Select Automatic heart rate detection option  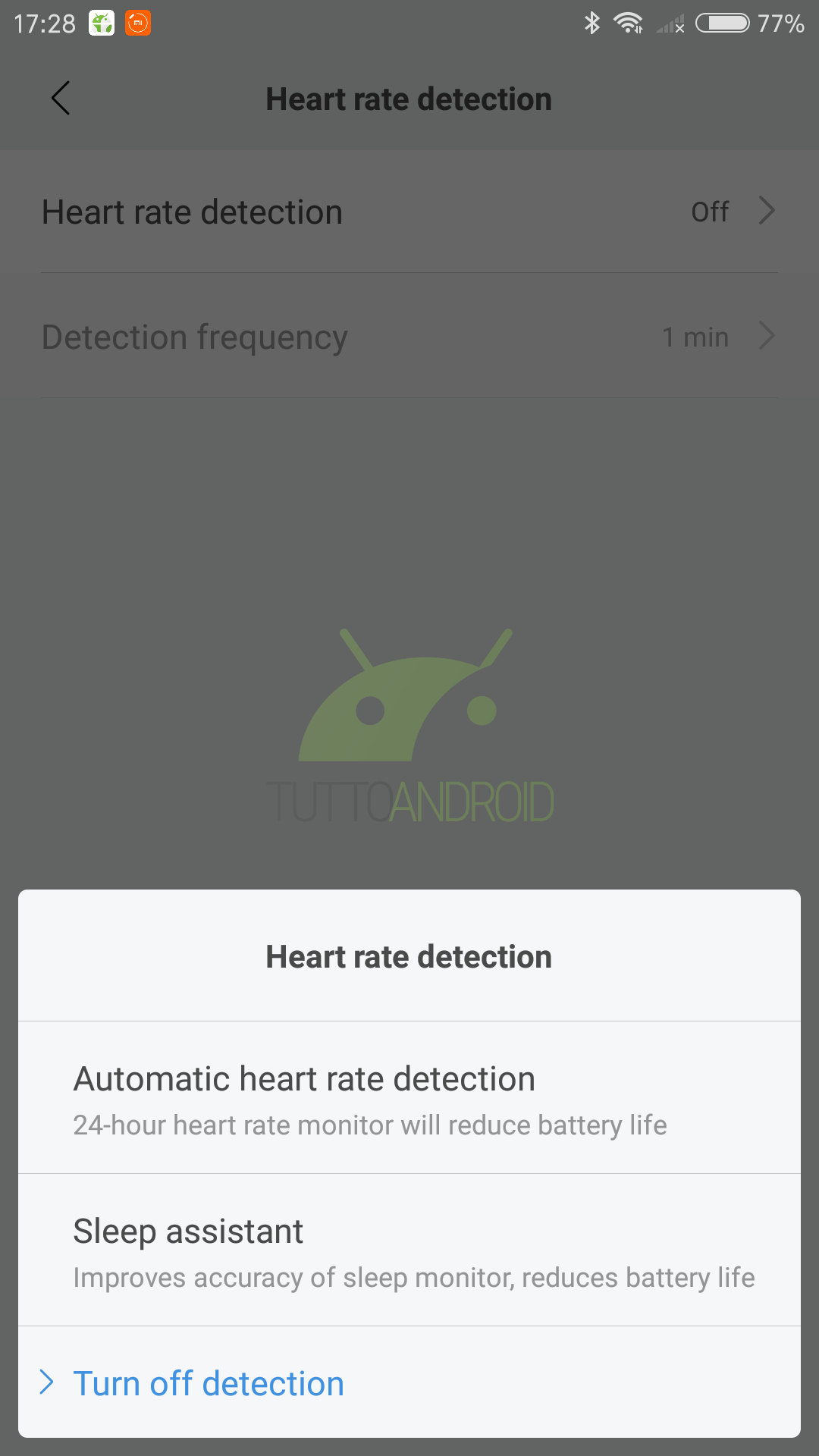pyautogui.click(x=409, y=1097)
